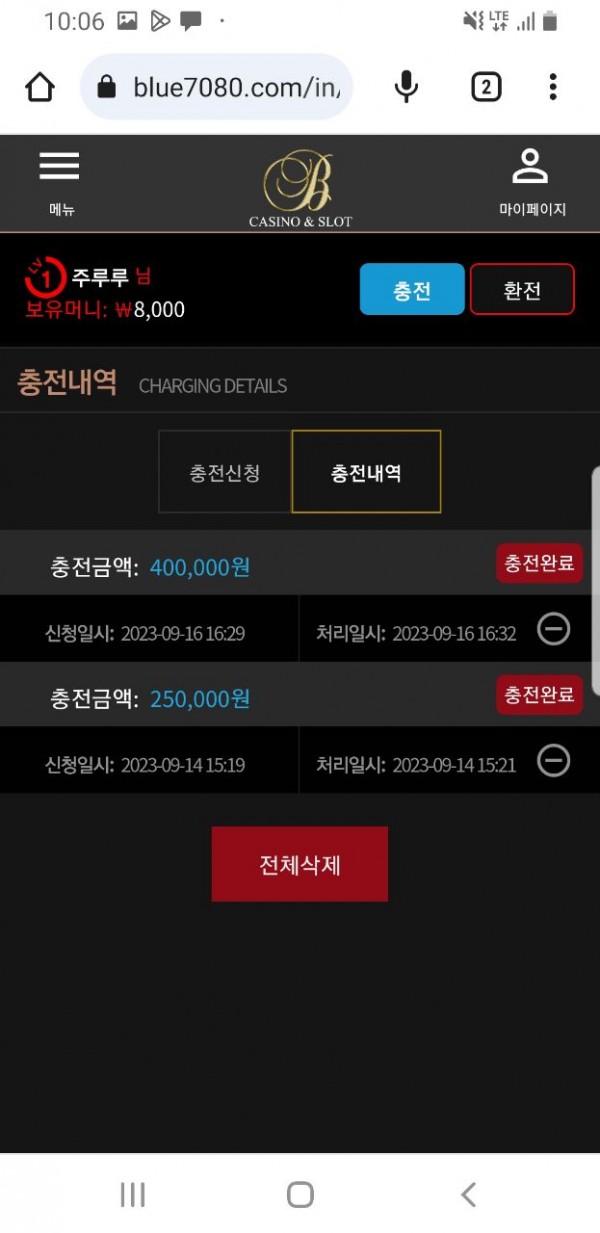The width and height of the screenshot is (600, 1233).
Task: Open 마이페이지 profile page
Action: point(531,180)
